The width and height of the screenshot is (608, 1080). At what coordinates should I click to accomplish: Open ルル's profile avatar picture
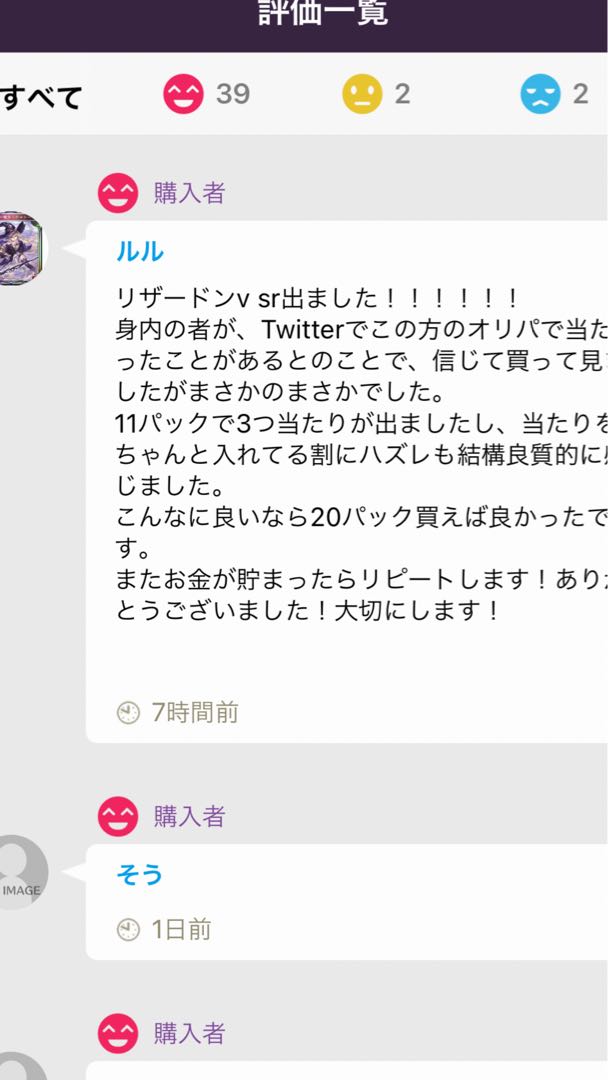[18, 249]
